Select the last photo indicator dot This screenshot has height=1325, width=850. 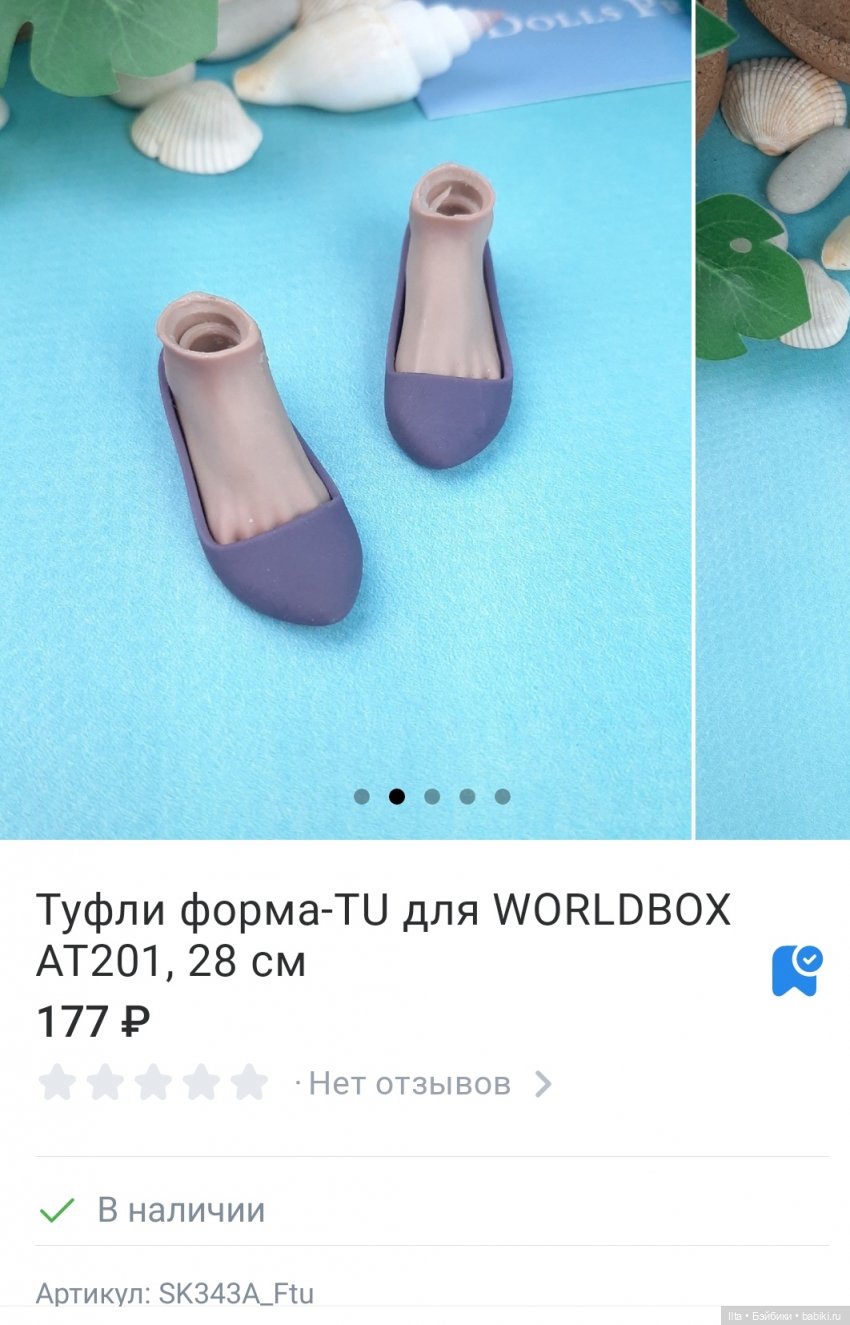pyautogui.click(x=502, y=797)
